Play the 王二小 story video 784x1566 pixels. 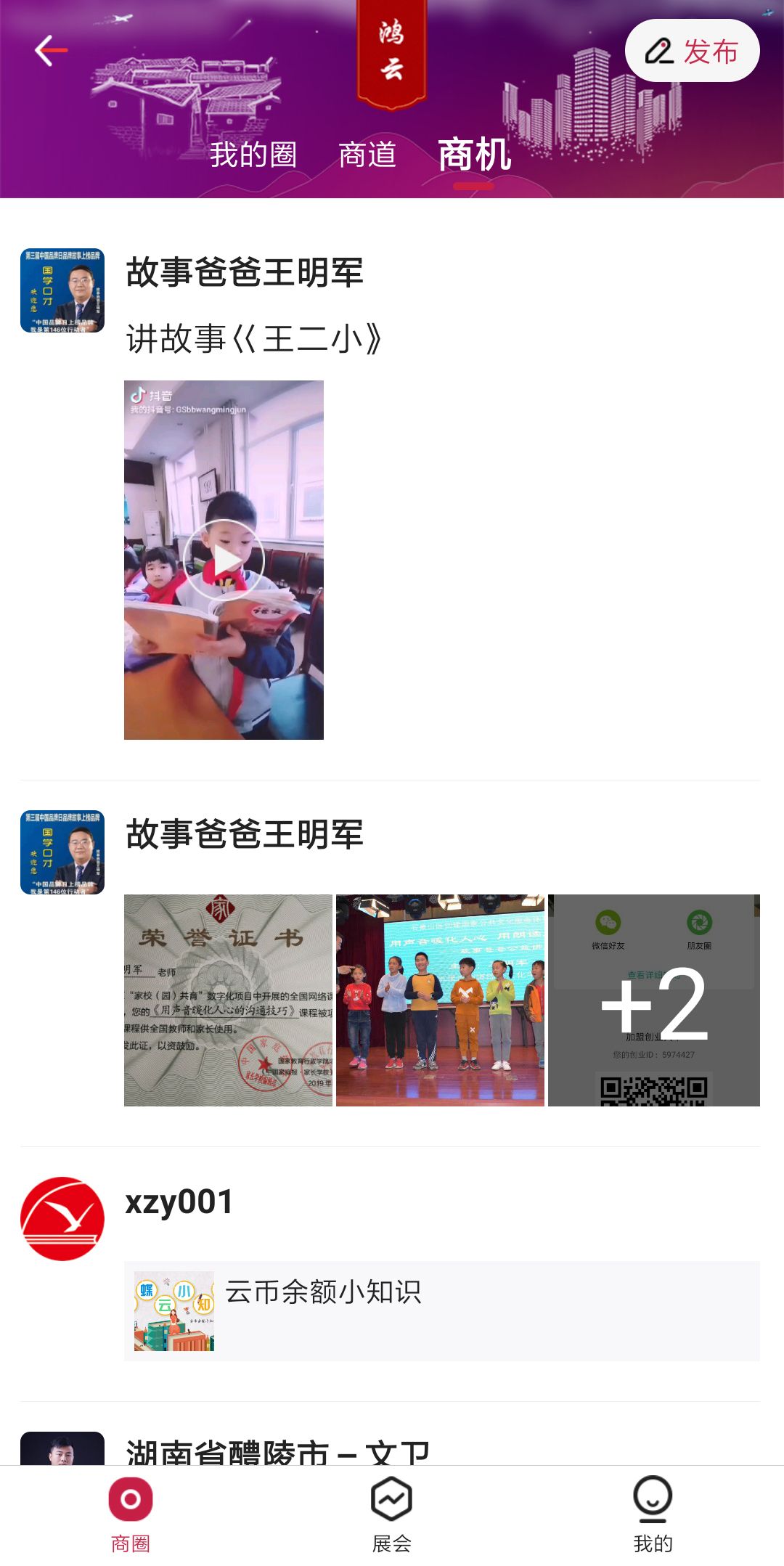pyautogui.click(x=224, y=560)
